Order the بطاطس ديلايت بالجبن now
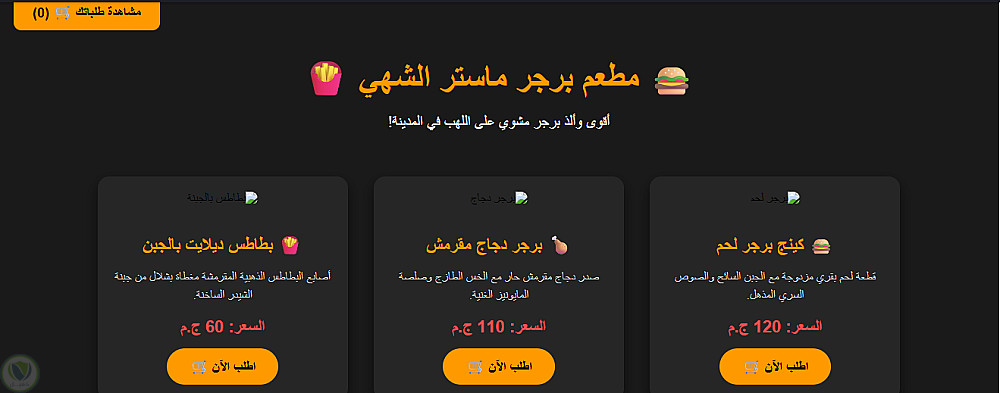The height and width of the screenshot is (393, 1000). [x=223, y=366]
